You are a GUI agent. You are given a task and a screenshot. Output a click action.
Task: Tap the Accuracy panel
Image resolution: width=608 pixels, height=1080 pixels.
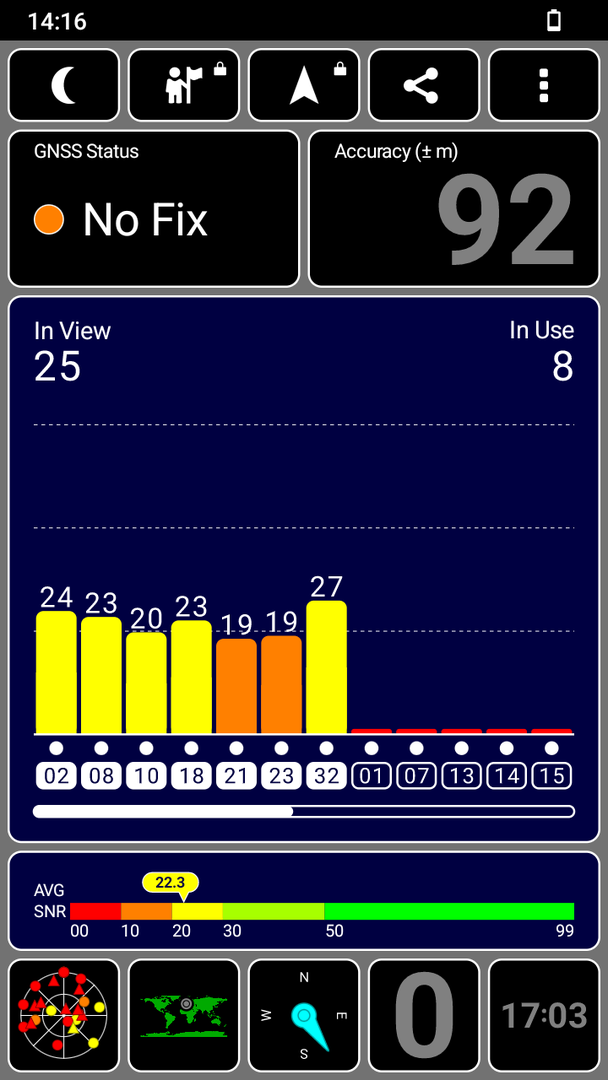pyautogui.click(x=453, y=209)
